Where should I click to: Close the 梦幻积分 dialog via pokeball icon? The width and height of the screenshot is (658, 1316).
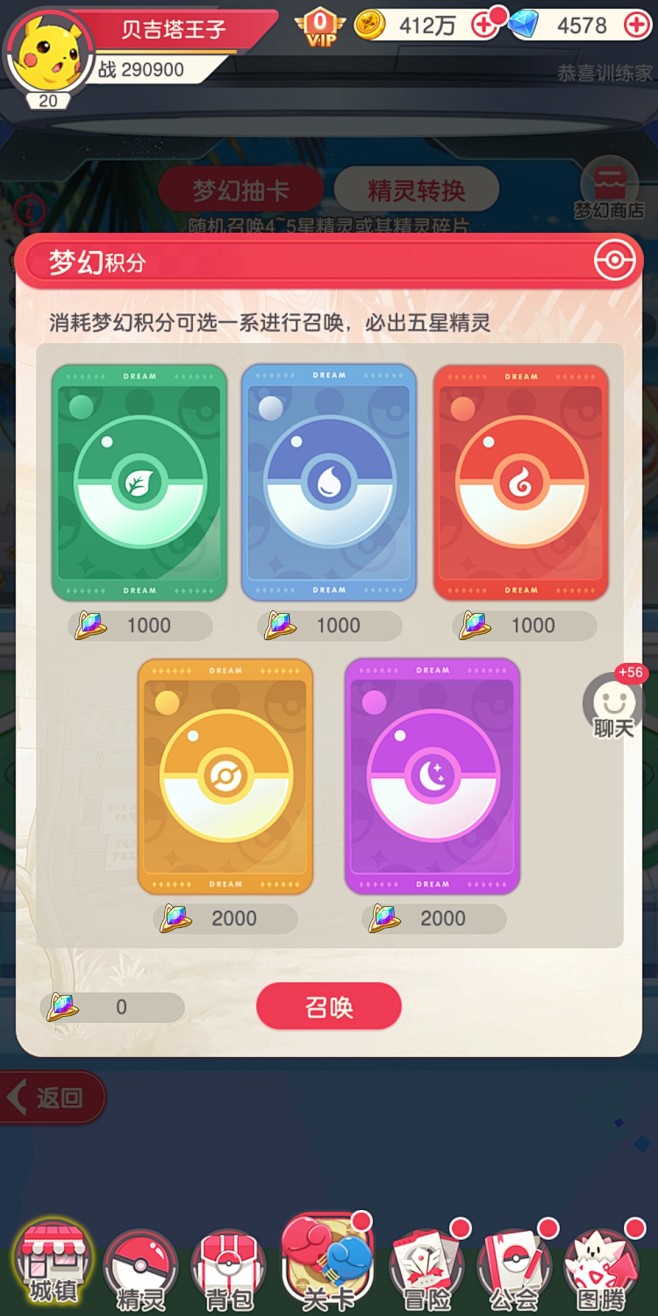tap(612, 261)
